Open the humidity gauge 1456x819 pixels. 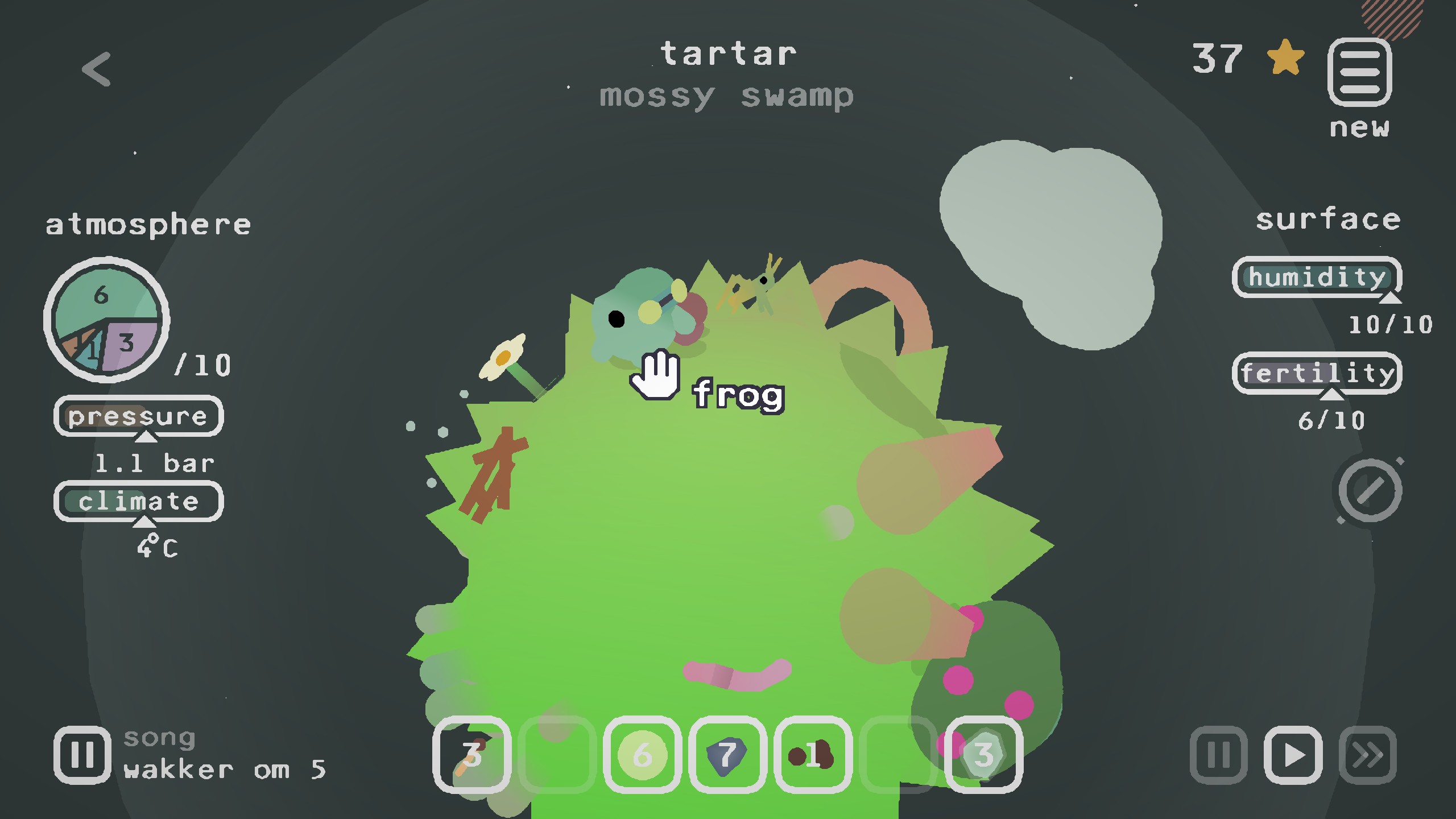click(x=1317, y=278)
